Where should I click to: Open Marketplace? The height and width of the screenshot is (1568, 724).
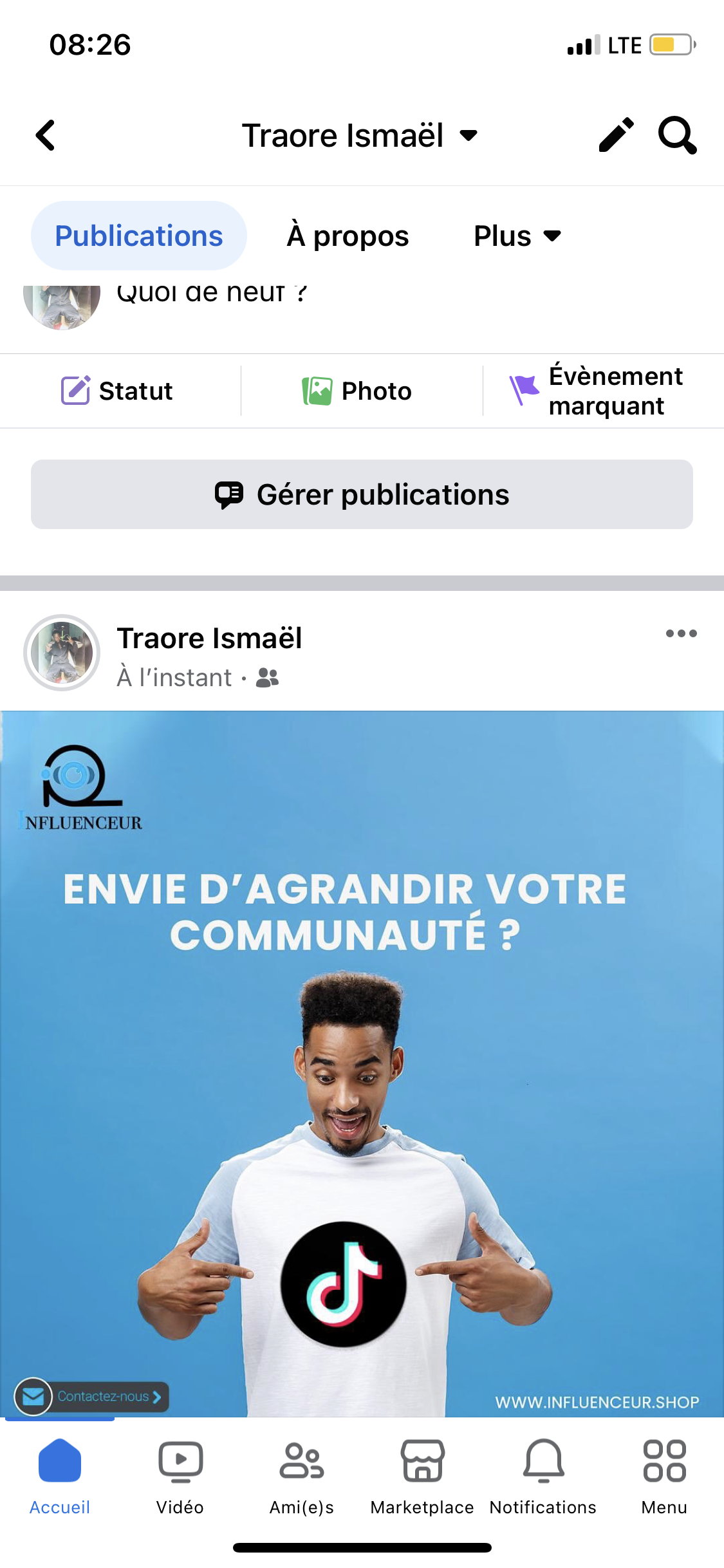[422, 1475]
